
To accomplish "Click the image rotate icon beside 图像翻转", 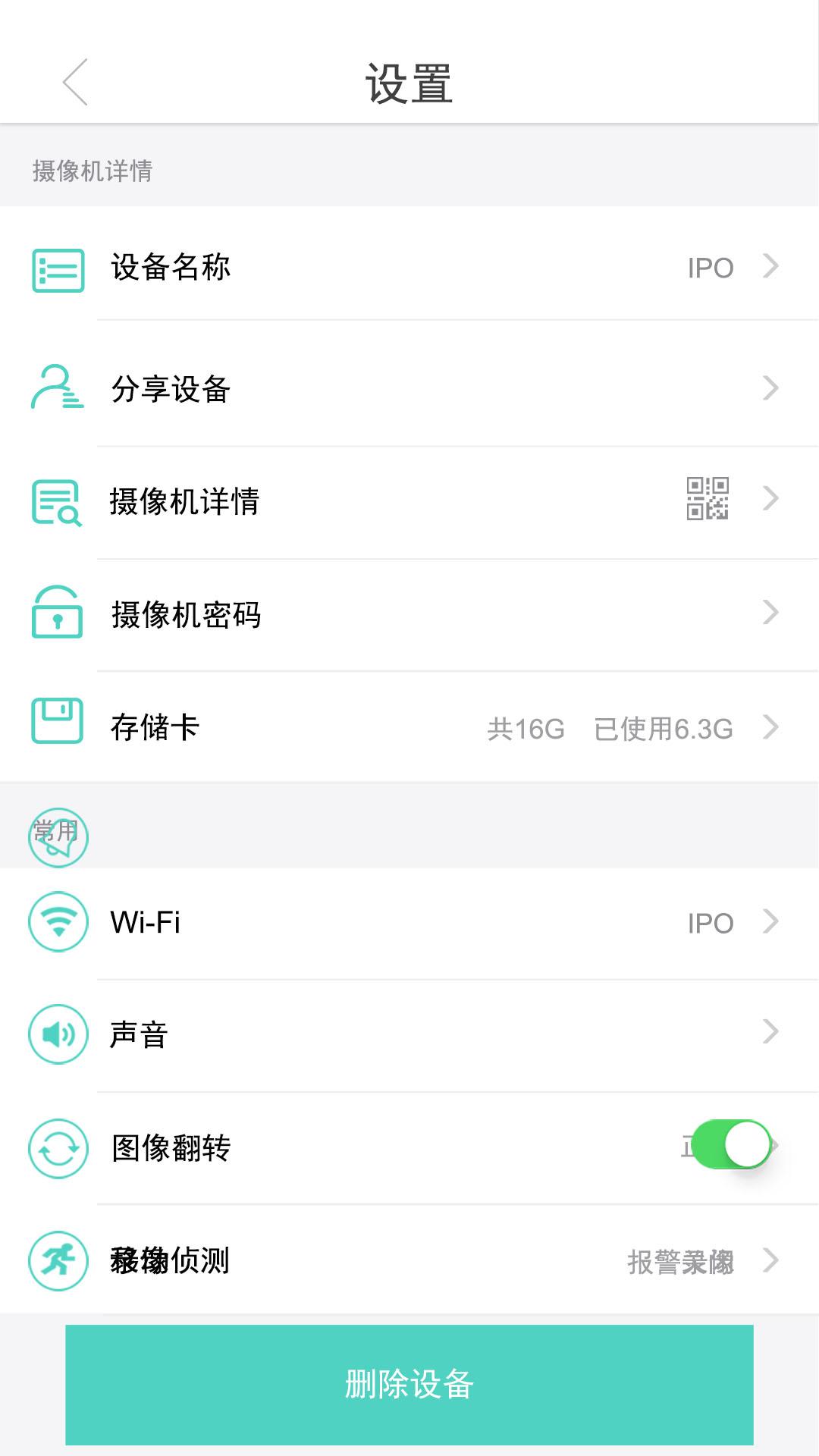I will 58,1148.
